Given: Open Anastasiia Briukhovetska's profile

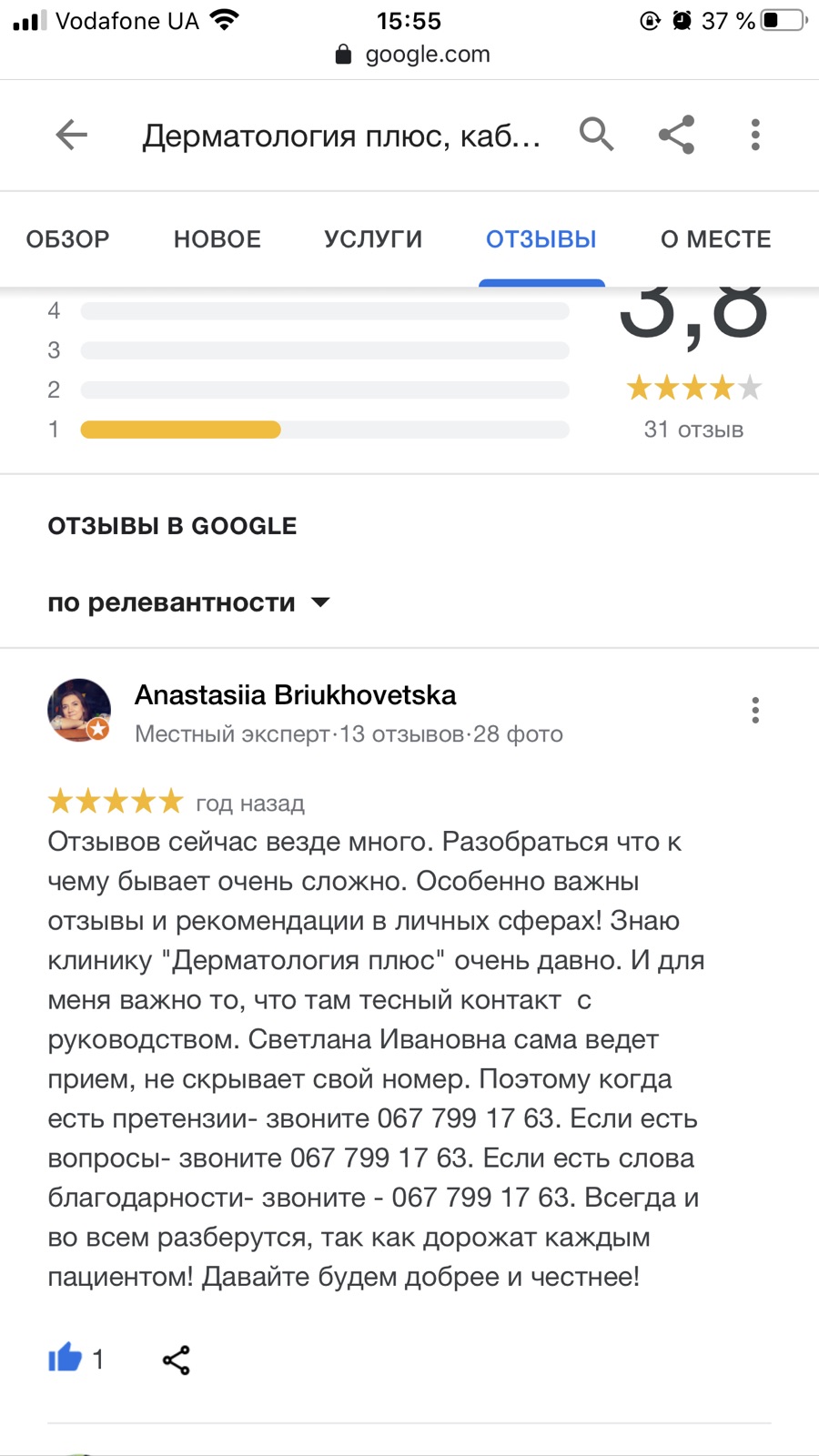Looking at the screenshot, I should coord(295,695).
